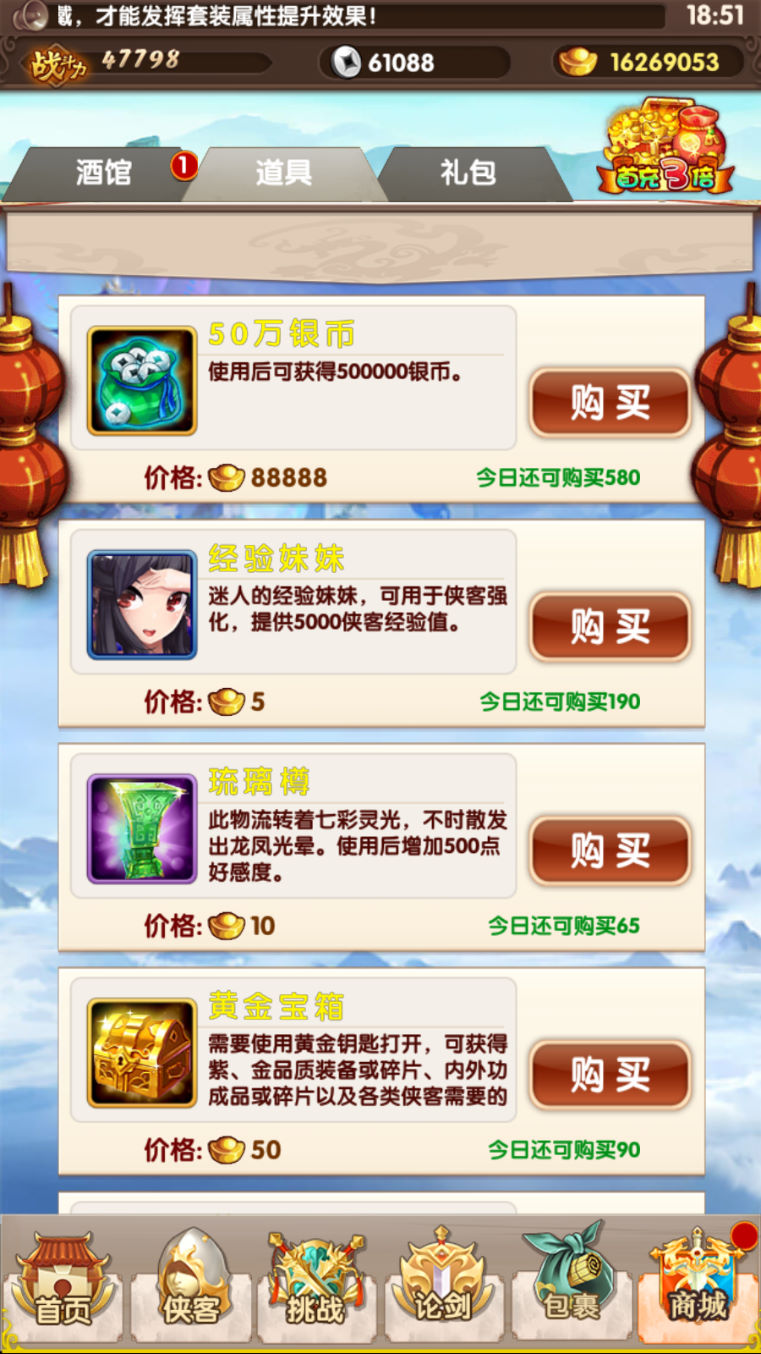Open the 琉璃樽 item icon

click(142, 828)
